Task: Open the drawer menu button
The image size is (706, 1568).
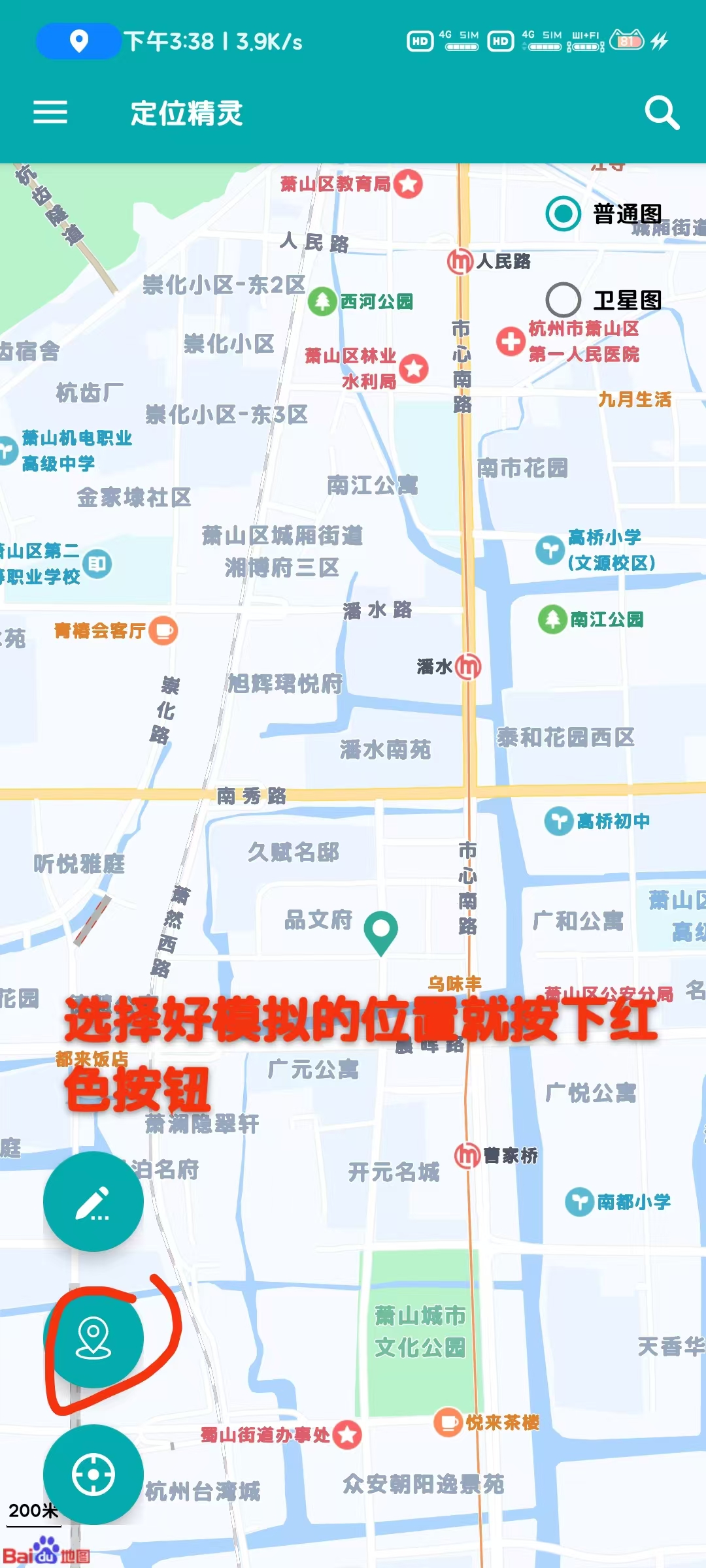Action: coord(50,112)
